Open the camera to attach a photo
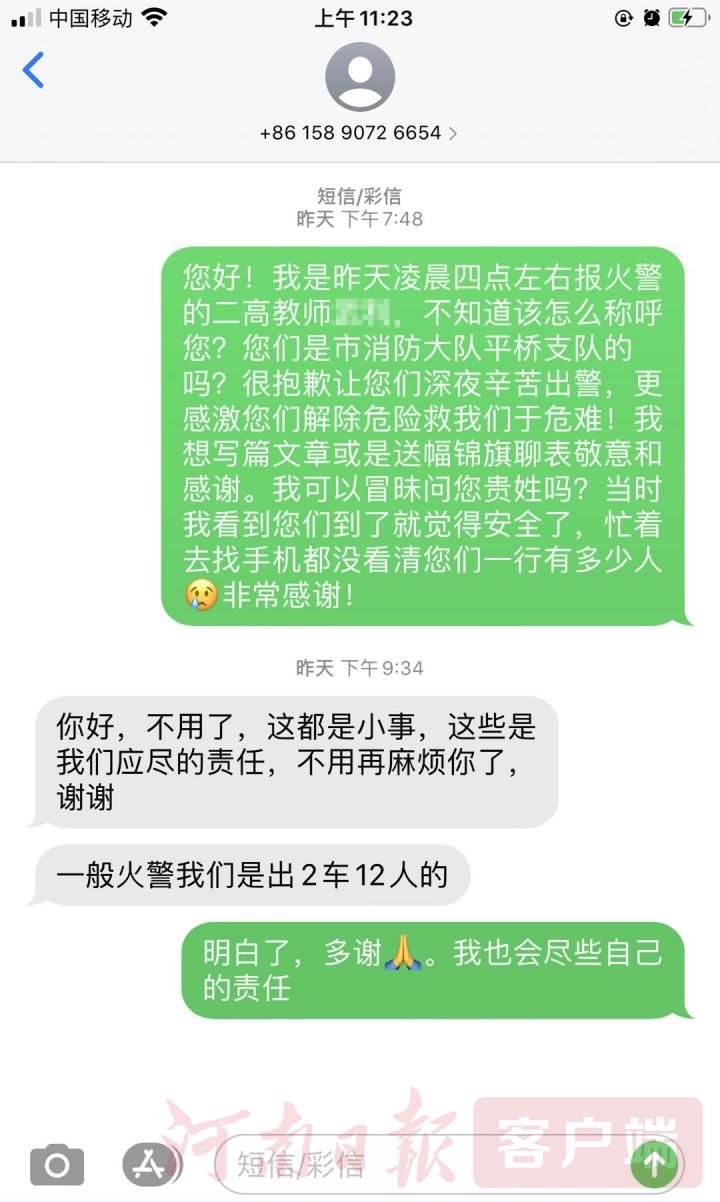Image resolution: width=720 pixels, height=1202 pixels. tap(57, 1164)
